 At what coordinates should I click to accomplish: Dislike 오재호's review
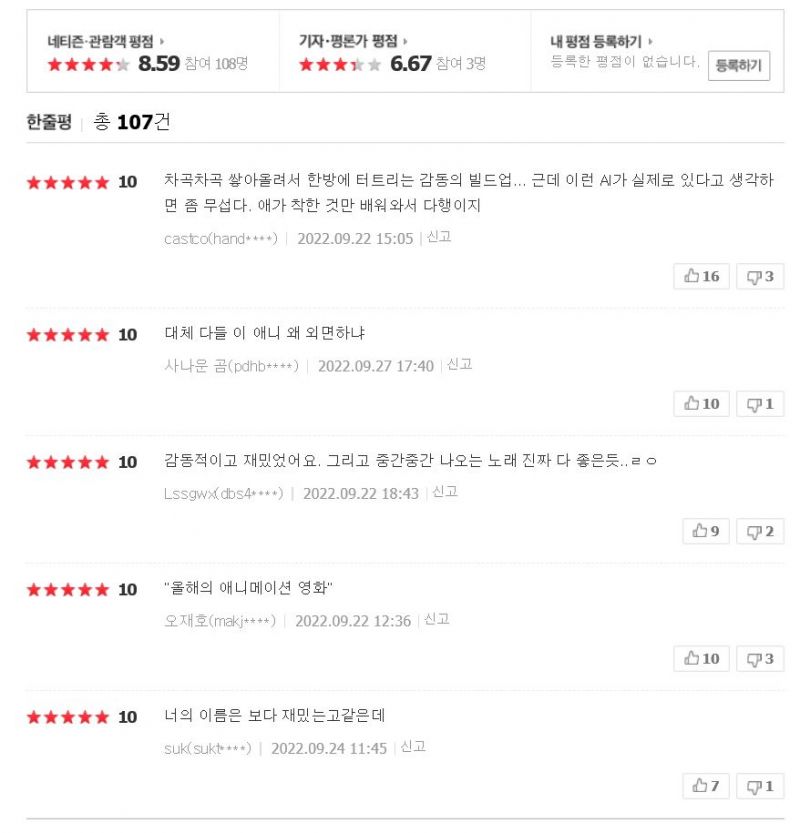point(760,658)
